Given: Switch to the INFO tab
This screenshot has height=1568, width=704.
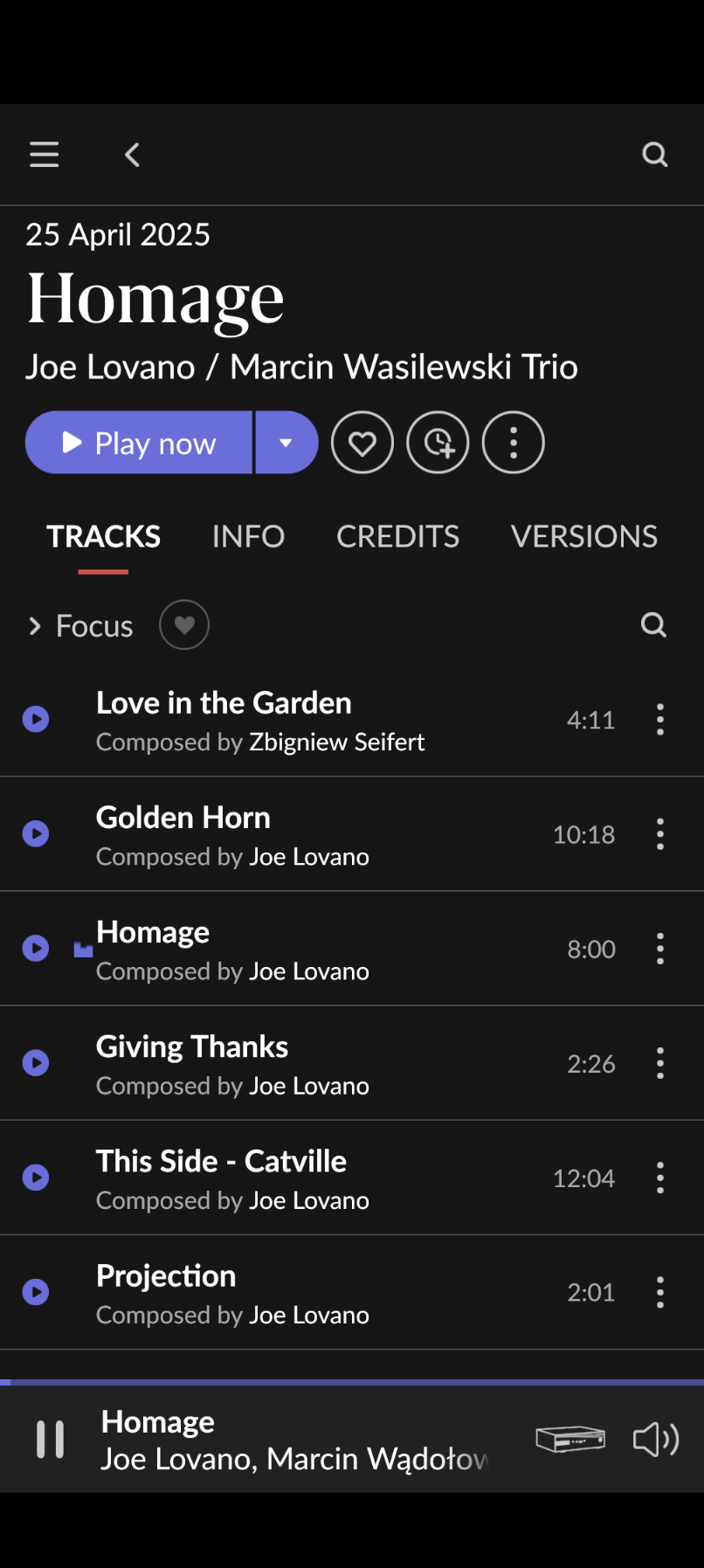Looking at the screenshot, I should point(248,536).
